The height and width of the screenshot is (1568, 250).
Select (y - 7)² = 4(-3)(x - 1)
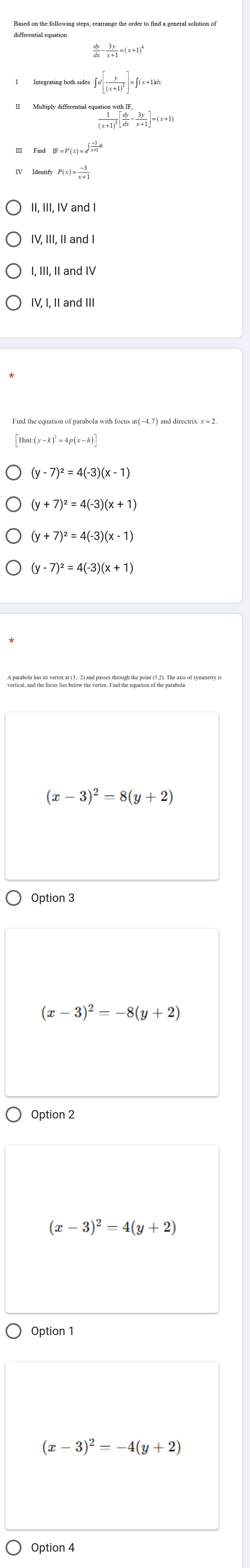[14, 472]
